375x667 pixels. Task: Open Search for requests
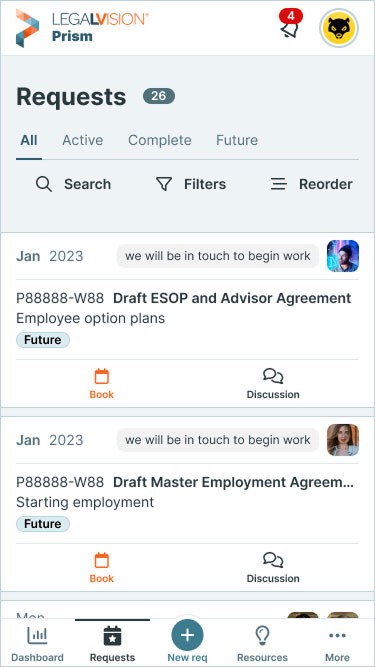pyautogui.click(x=73, y=184)
